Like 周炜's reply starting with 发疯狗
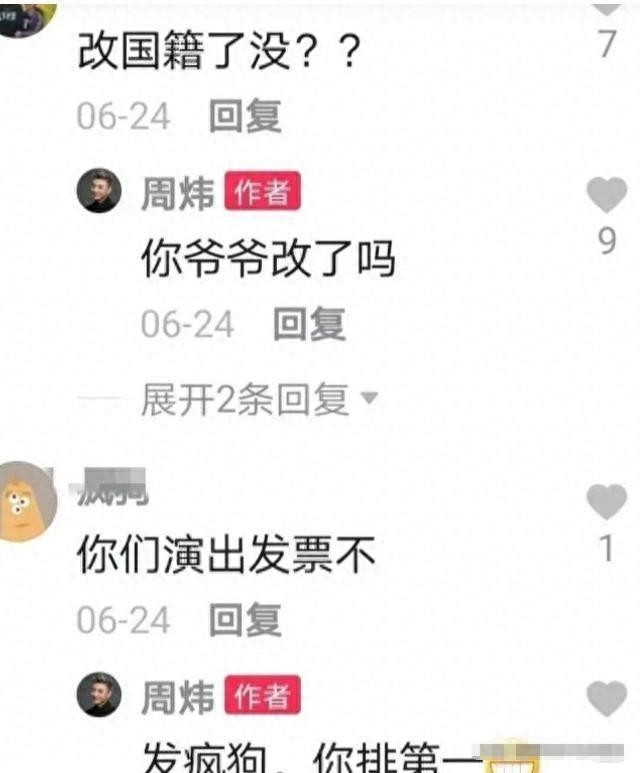 tap(606, 699)
